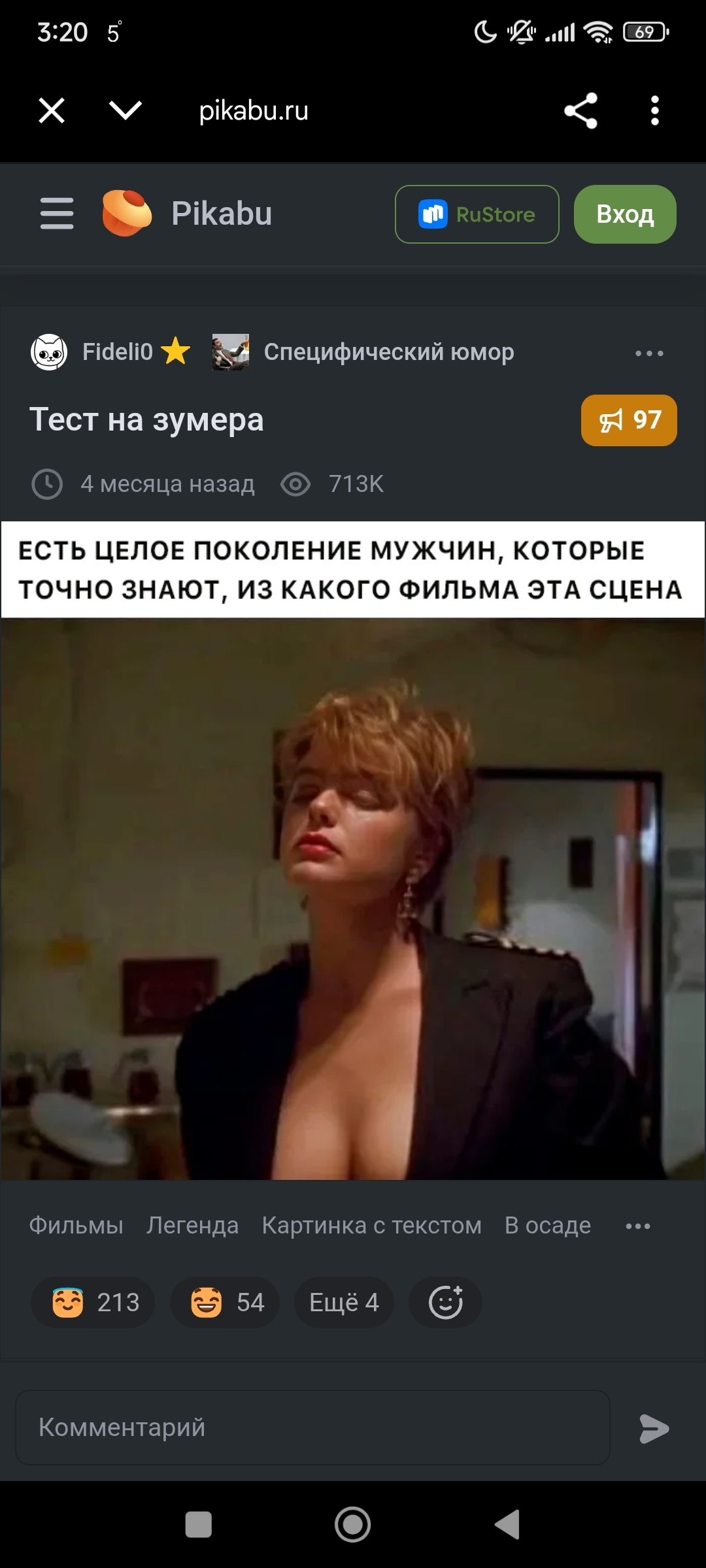
Task: Open the Pikabu hamburger menu
Action: click(x=57, y=214)
